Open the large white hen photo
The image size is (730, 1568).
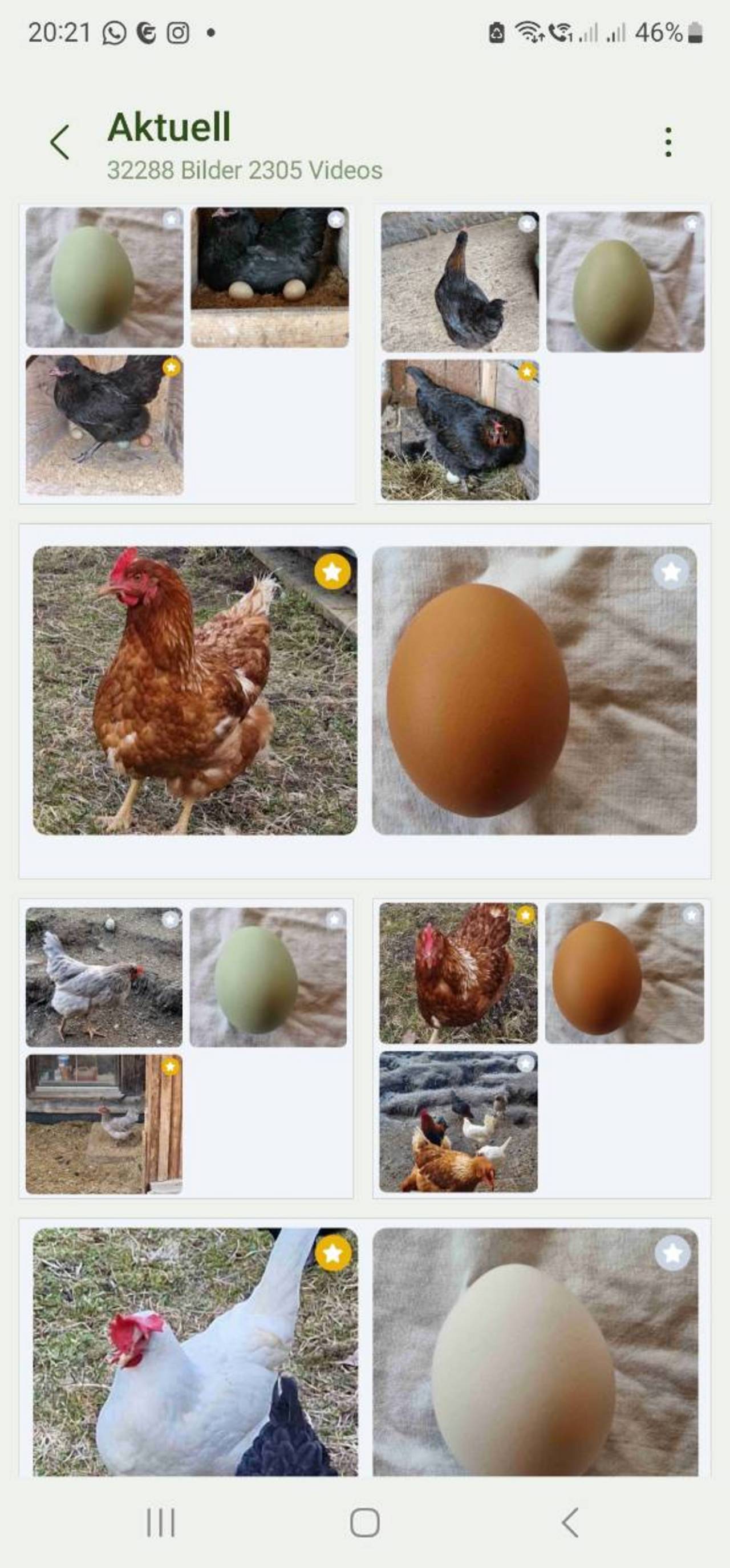[x=195, y=1352]
